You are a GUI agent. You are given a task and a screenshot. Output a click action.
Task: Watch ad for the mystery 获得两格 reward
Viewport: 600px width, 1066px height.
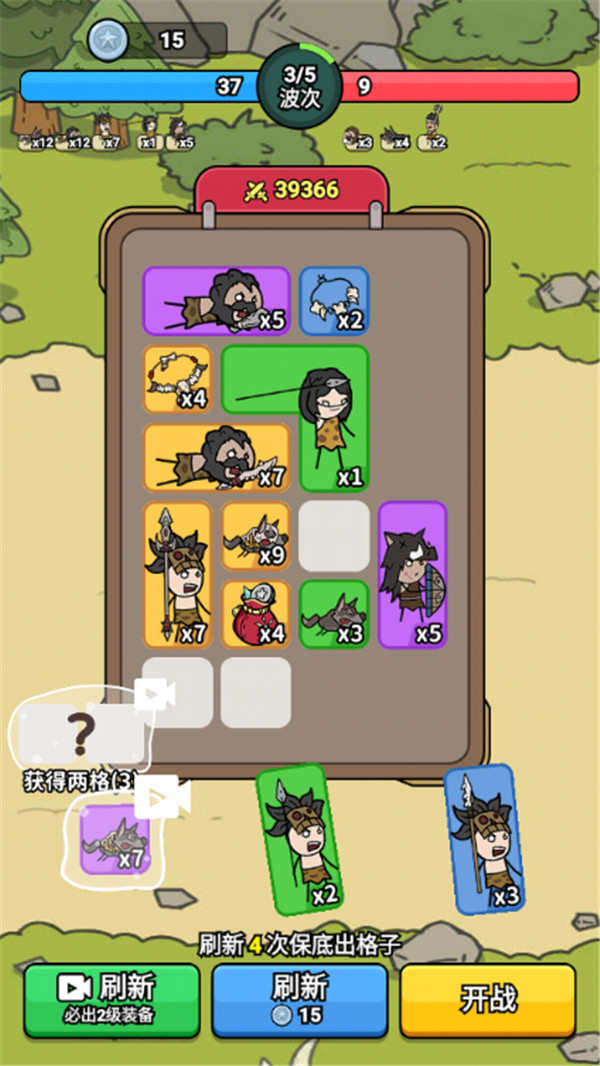point(82,735)
